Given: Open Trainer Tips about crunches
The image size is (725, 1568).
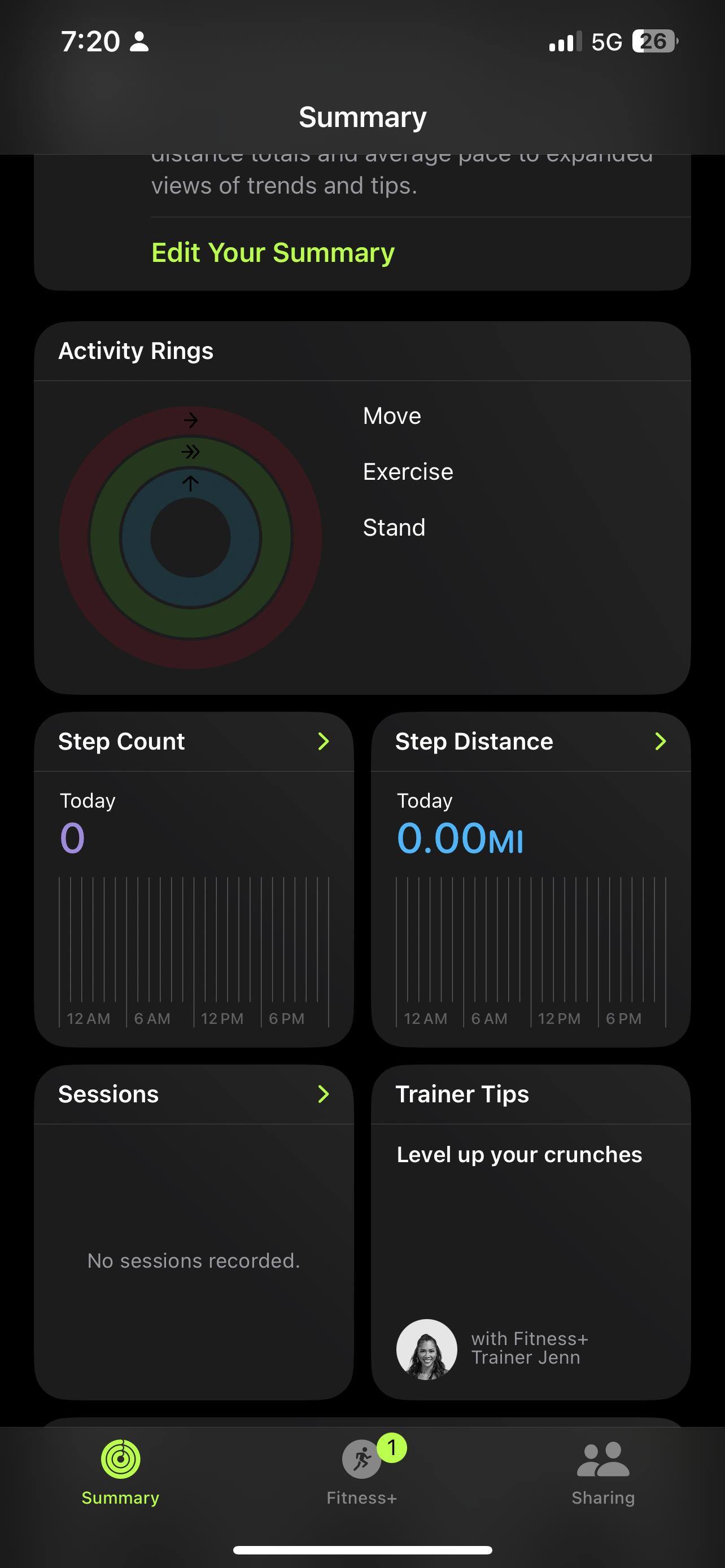Looking at the screenshot, I should coord(530,1232).
